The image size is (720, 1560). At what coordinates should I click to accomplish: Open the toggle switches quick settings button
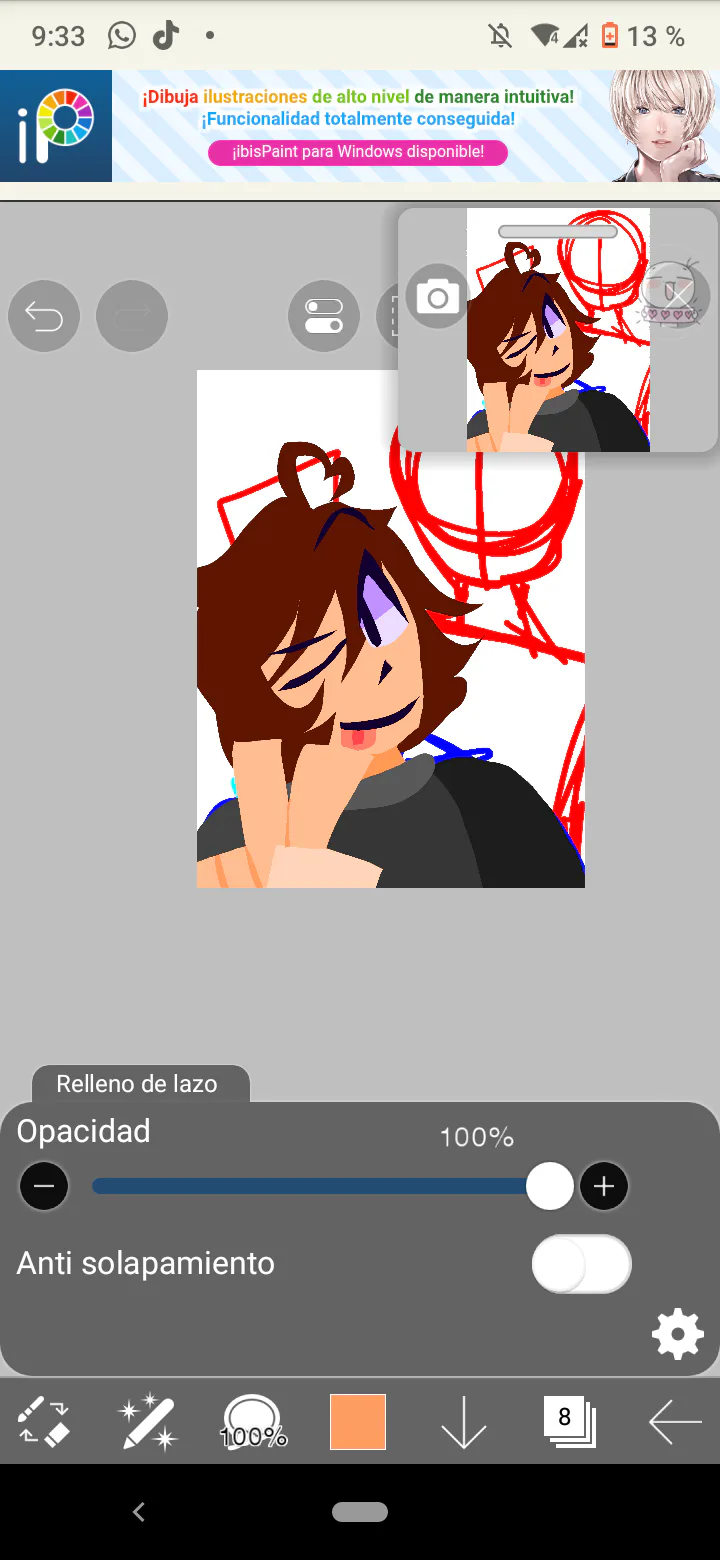point(323,316)
